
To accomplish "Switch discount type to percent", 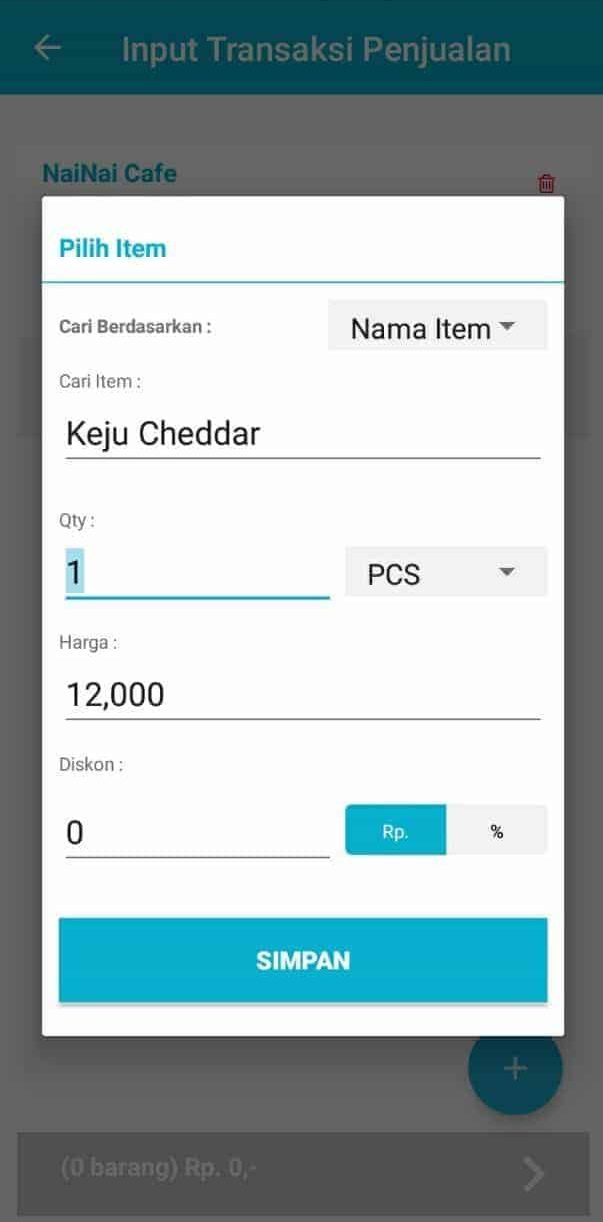I will [x=497, y=831].
